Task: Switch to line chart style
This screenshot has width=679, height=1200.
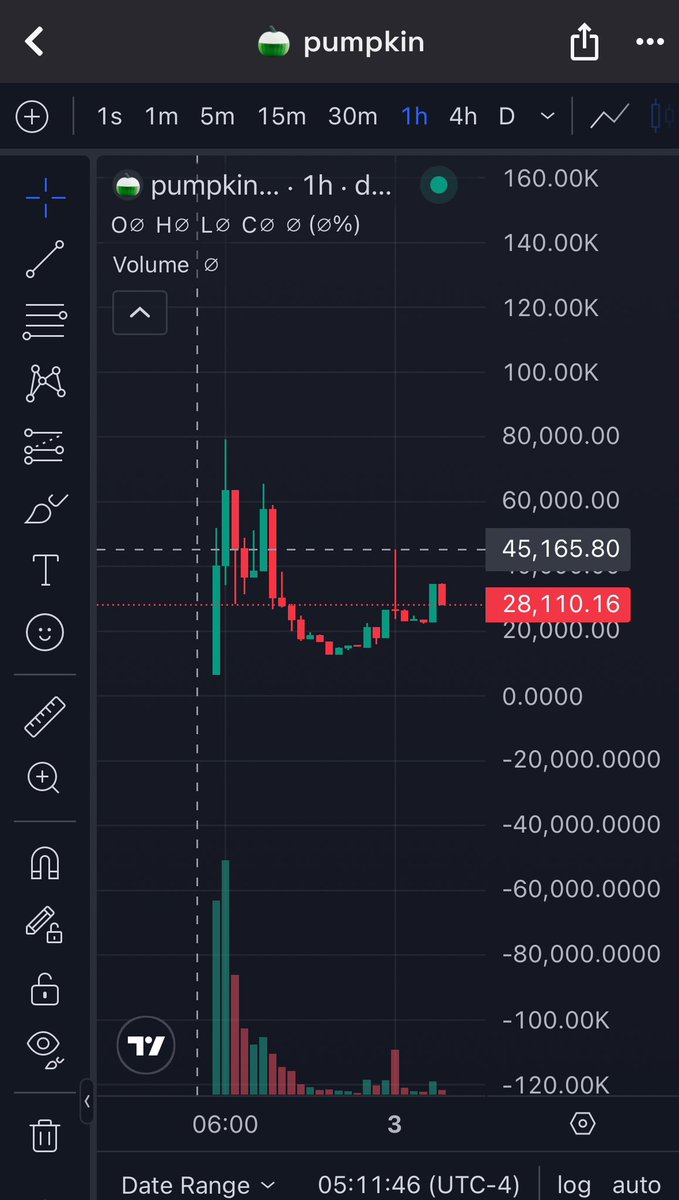Action: click(x=609, y=117)
